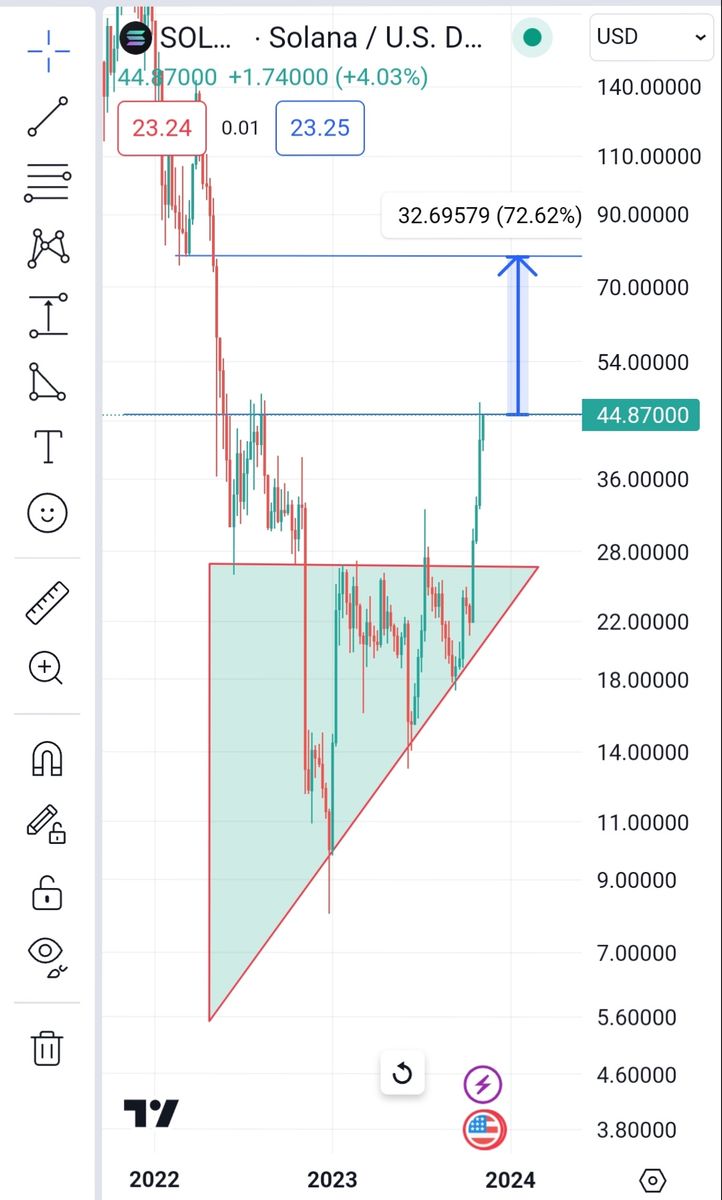Lock all drawings with the padlock
This screenshot has height=1200, width=722.
click(47, 892)
